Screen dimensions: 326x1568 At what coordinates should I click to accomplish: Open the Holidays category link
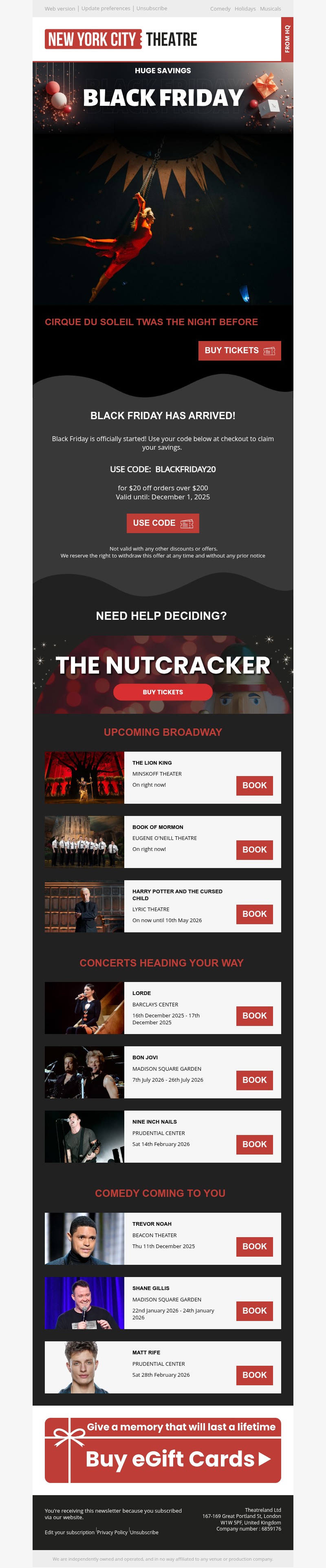pyautogui.click(x=245, y=9)
